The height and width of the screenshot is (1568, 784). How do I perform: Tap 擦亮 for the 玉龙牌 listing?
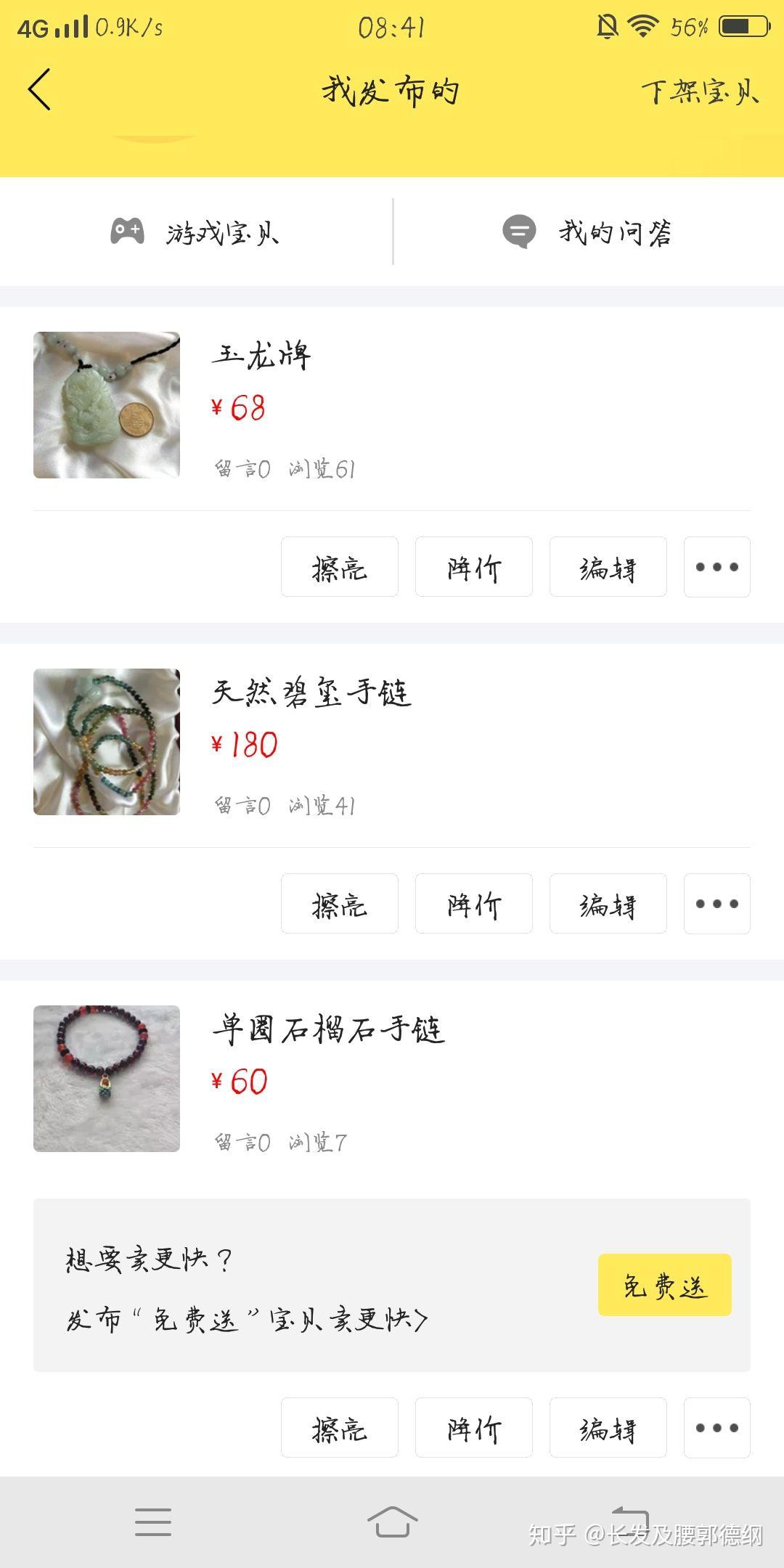point(339,567)
